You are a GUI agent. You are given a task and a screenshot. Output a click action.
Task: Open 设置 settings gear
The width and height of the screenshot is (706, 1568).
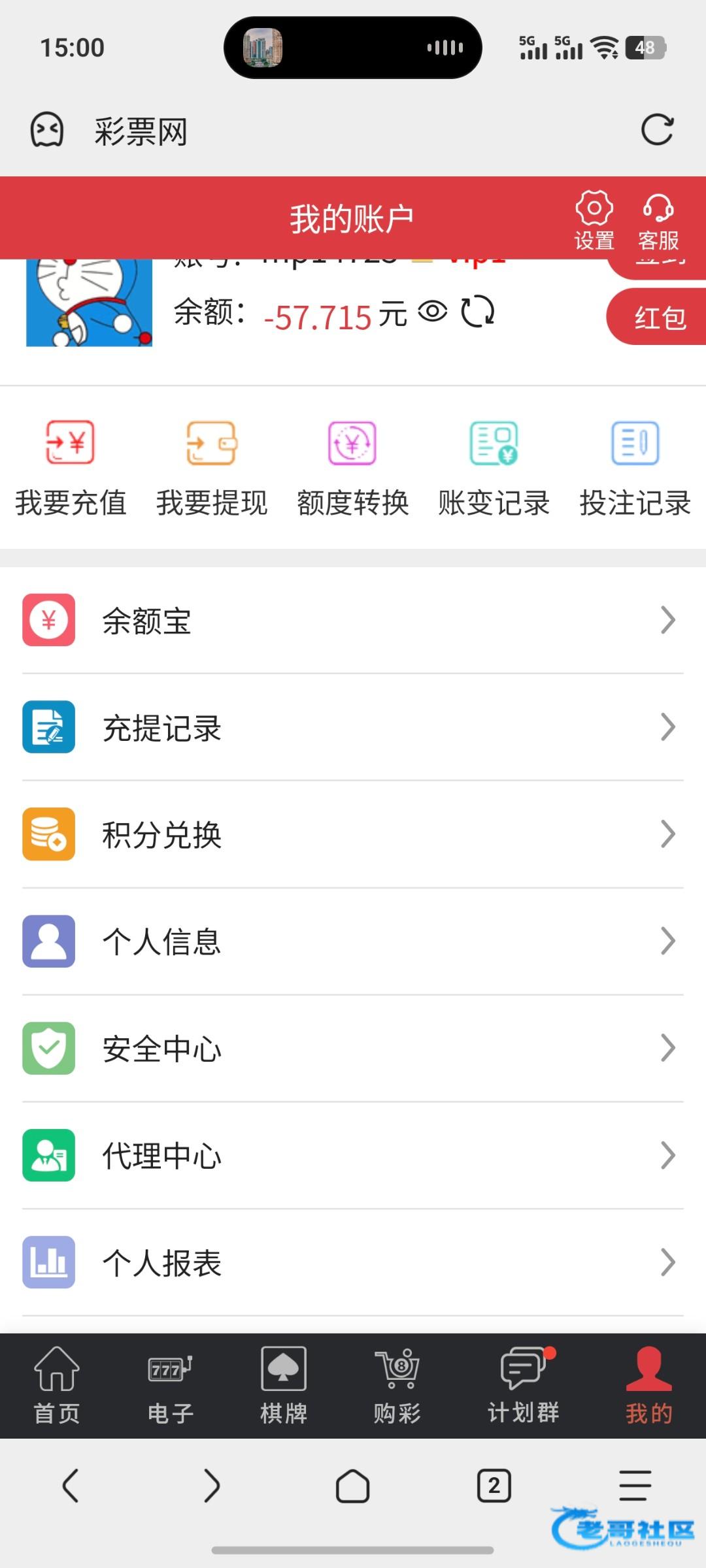coord(594,220)
